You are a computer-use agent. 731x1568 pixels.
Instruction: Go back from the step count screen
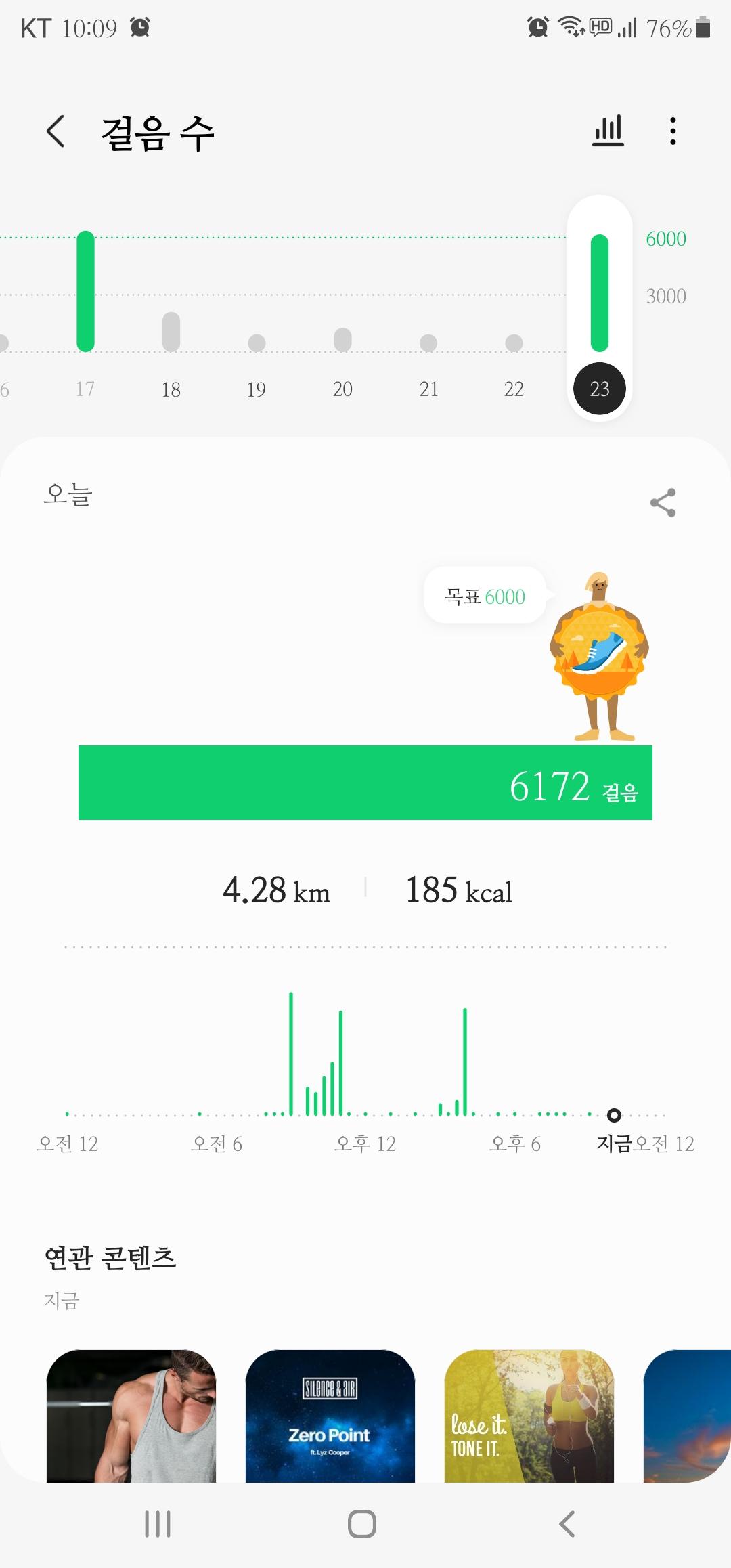tap(56, 131)
